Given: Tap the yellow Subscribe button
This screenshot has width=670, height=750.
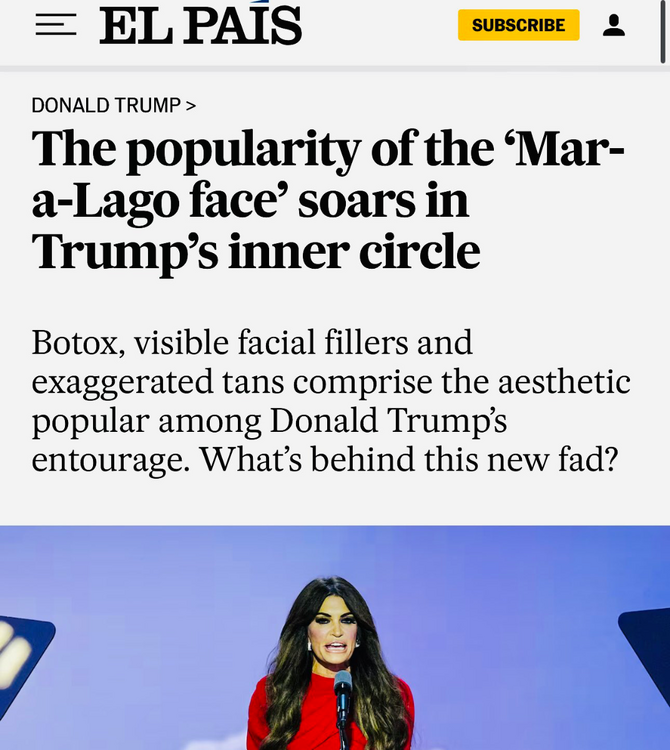Looking at the screenshot, I should tap(518, 25).
